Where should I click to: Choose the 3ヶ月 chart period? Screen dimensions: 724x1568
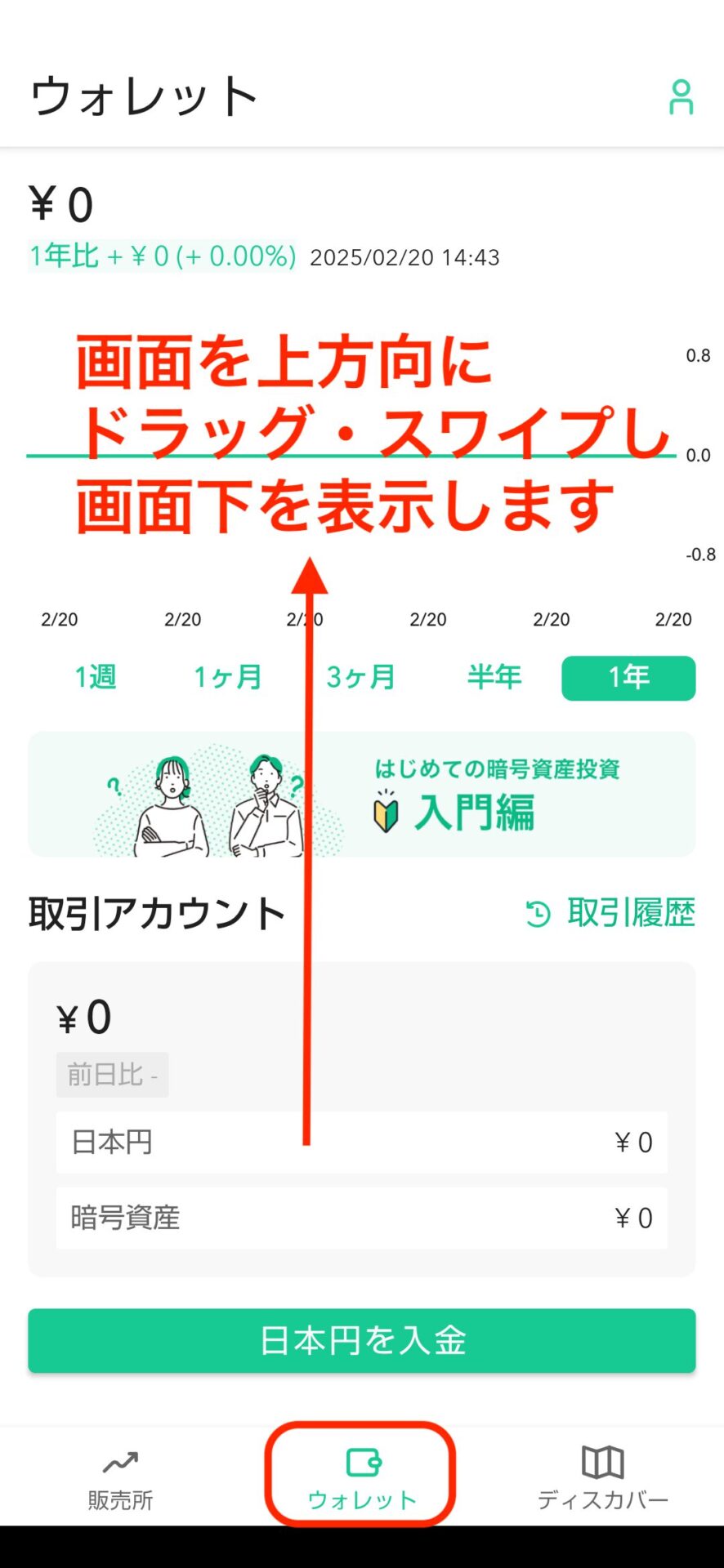(360, 677)
